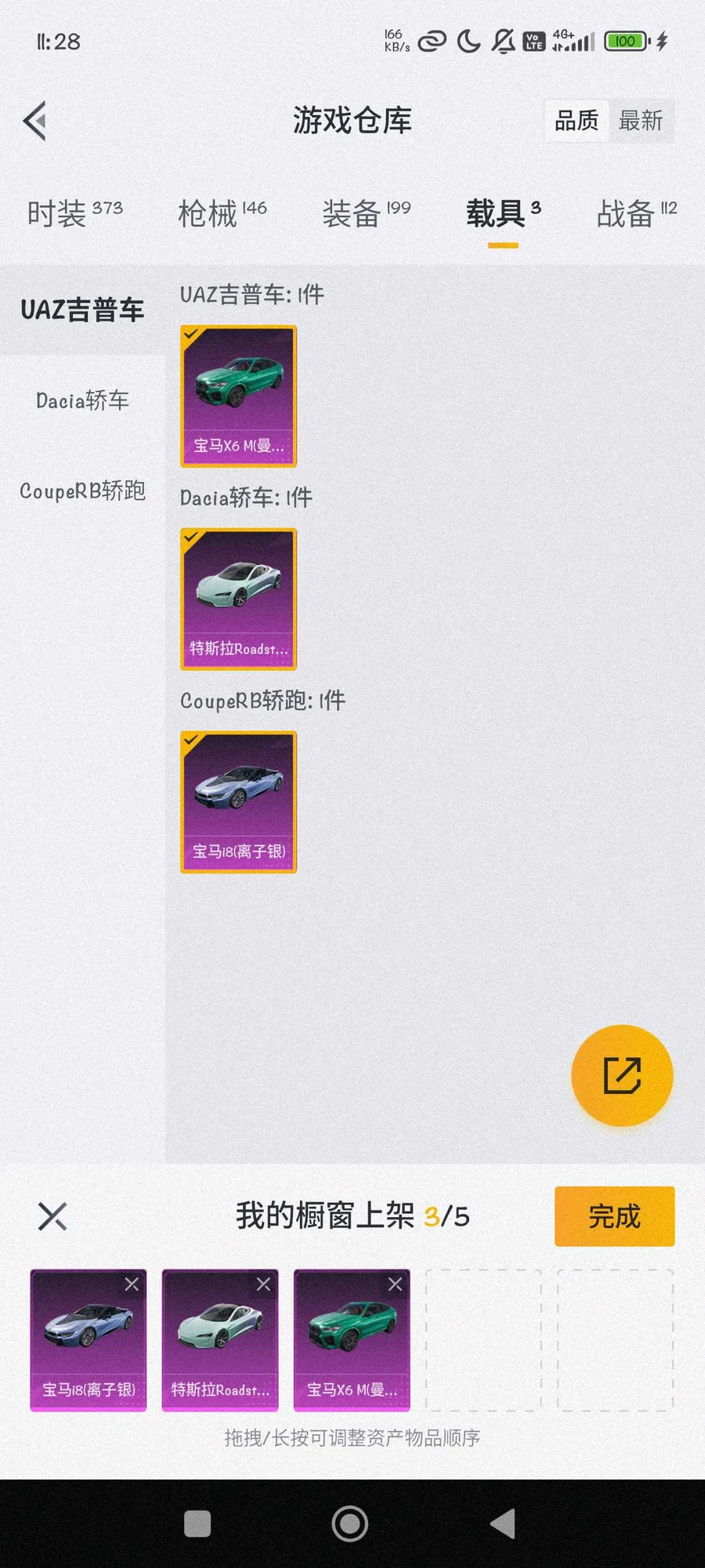The height and width of the screenshot is (1568, 705).
Task: Remove 宝马i8(离子银) from the showcase
Action: point(132,1284)
